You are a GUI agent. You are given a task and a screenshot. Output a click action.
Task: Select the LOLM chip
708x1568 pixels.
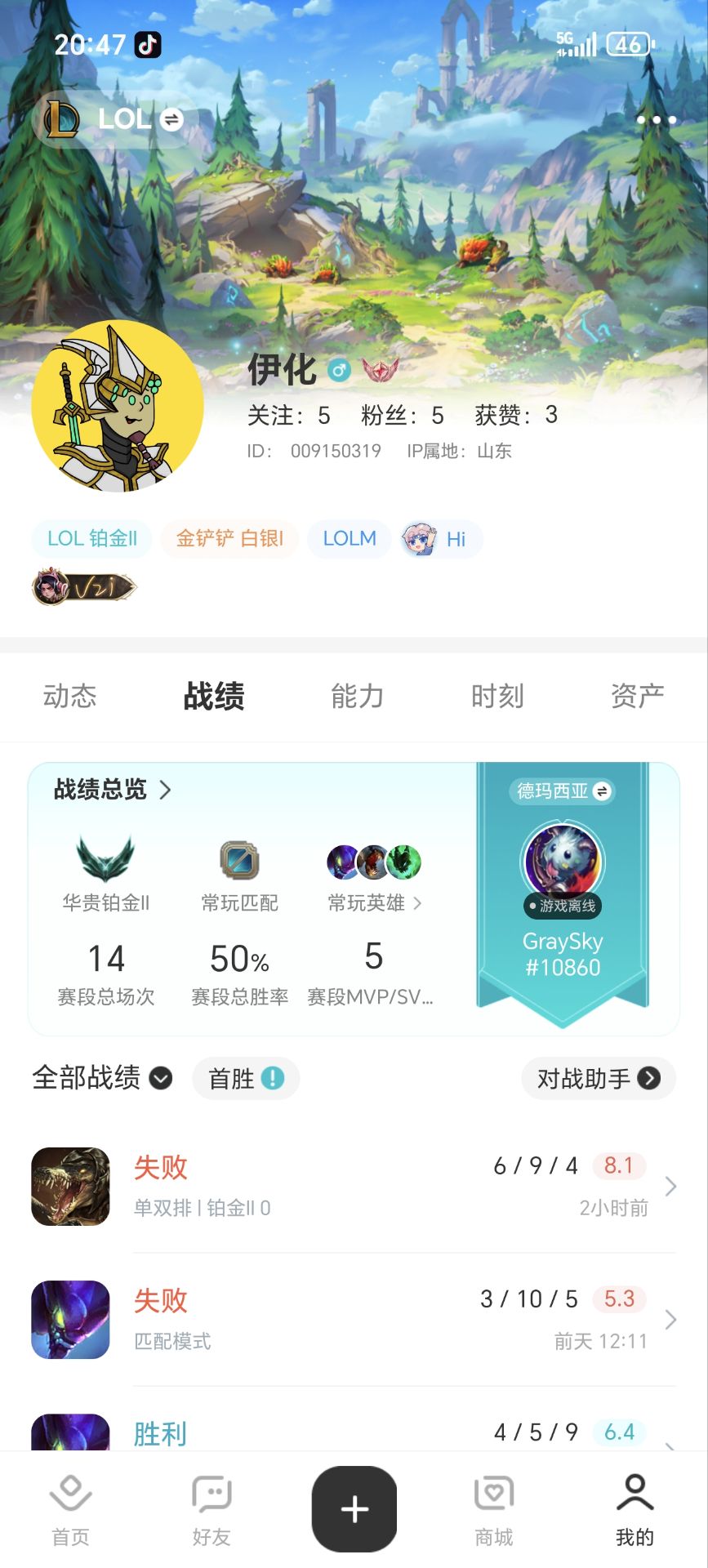[350, 539]
